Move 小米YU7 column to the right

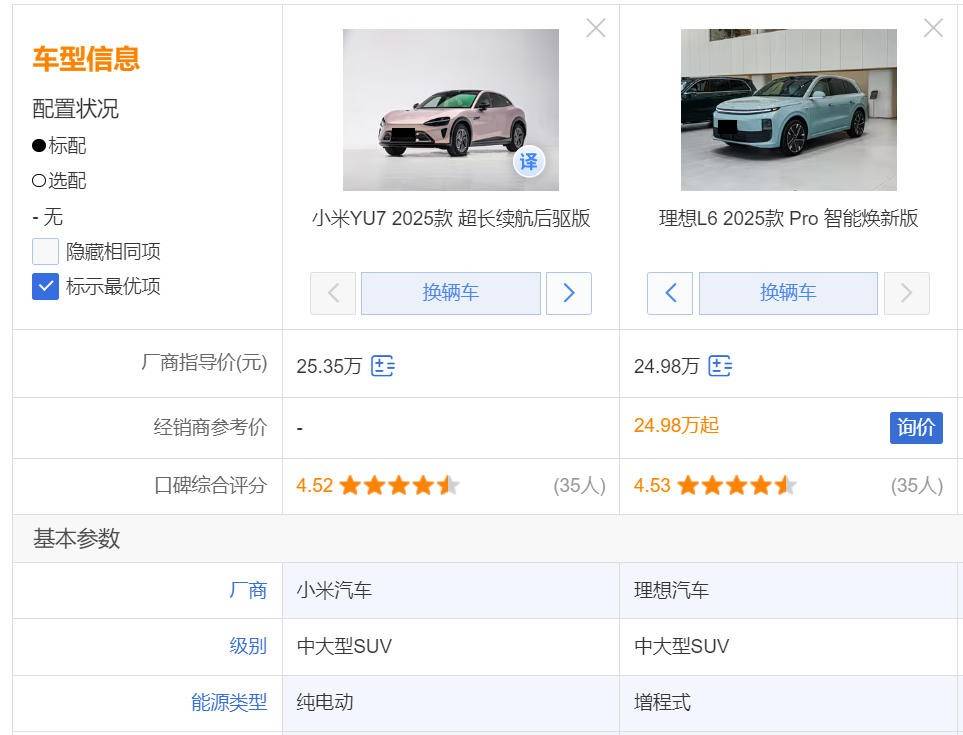tap(568, 293)
